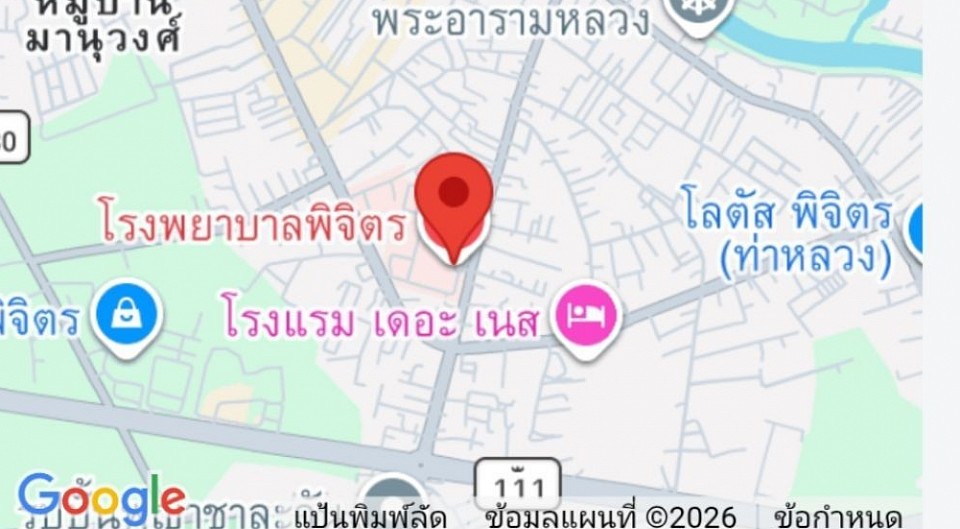The image size is (960, 529).
Task: Open the พระอารามหลวง temple marker
Action: tap(699, 10)
